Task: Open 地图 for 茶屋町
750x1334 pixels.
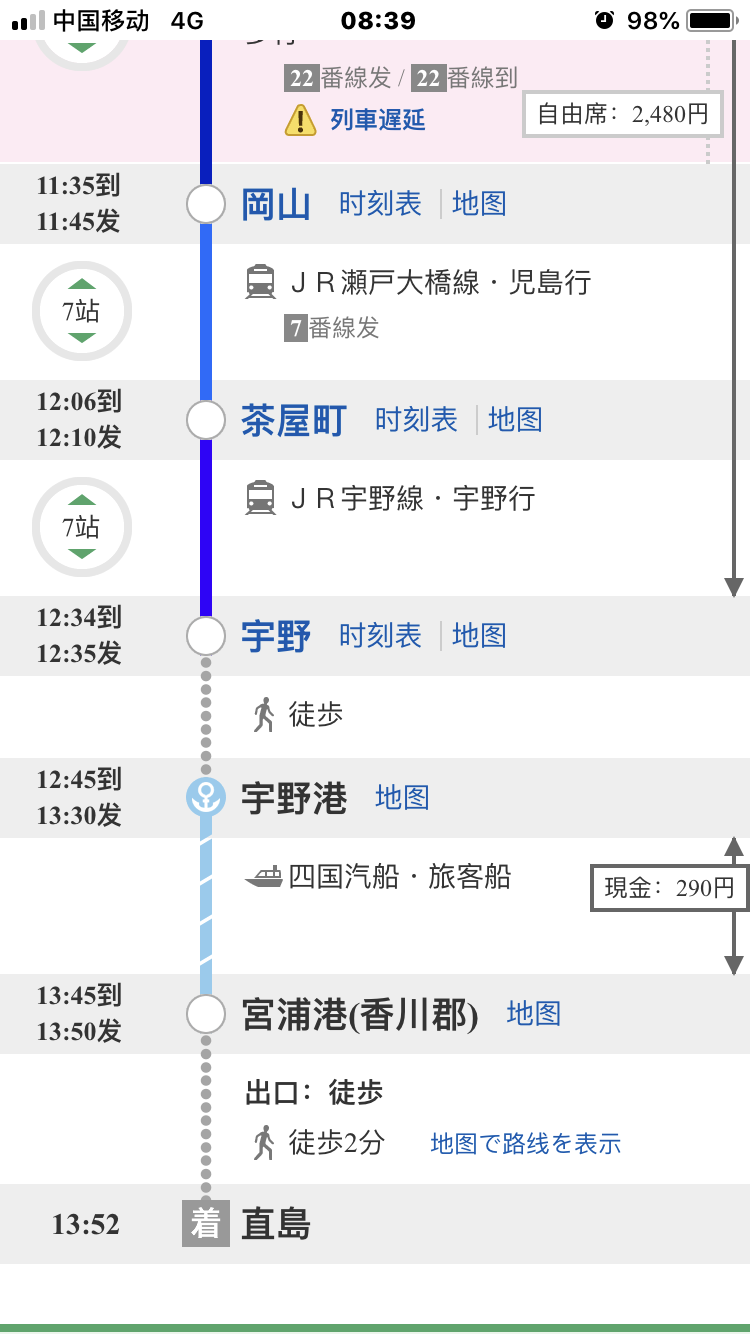Action: 515,420
